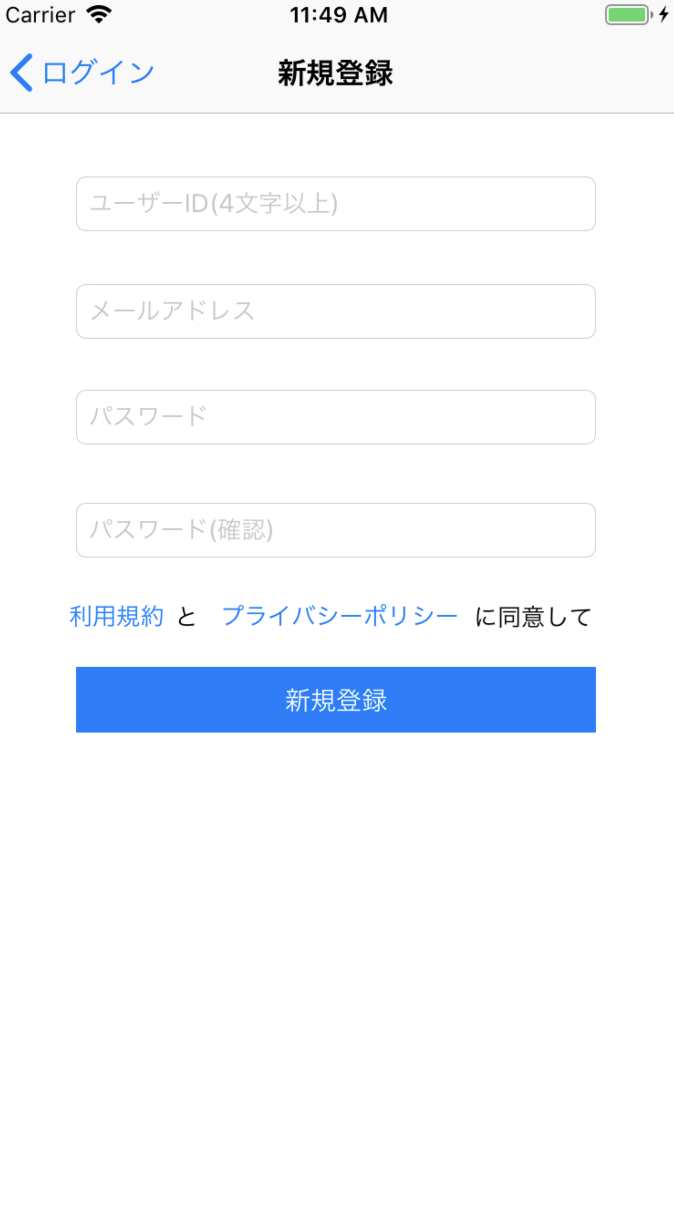
Task: Tap the メールアドレス field
Action: (335, 311)
